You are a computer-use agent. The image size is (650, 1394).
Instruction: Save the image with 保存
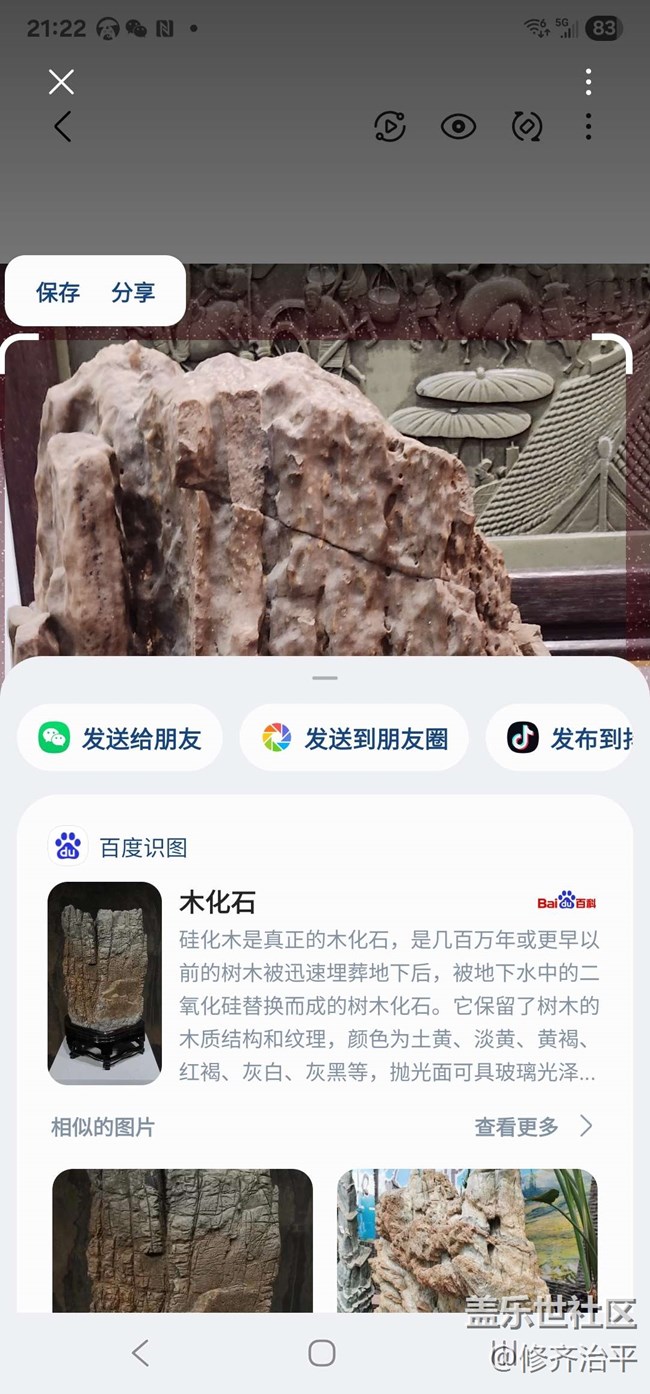pyautogui.click(x=58, y=292)
